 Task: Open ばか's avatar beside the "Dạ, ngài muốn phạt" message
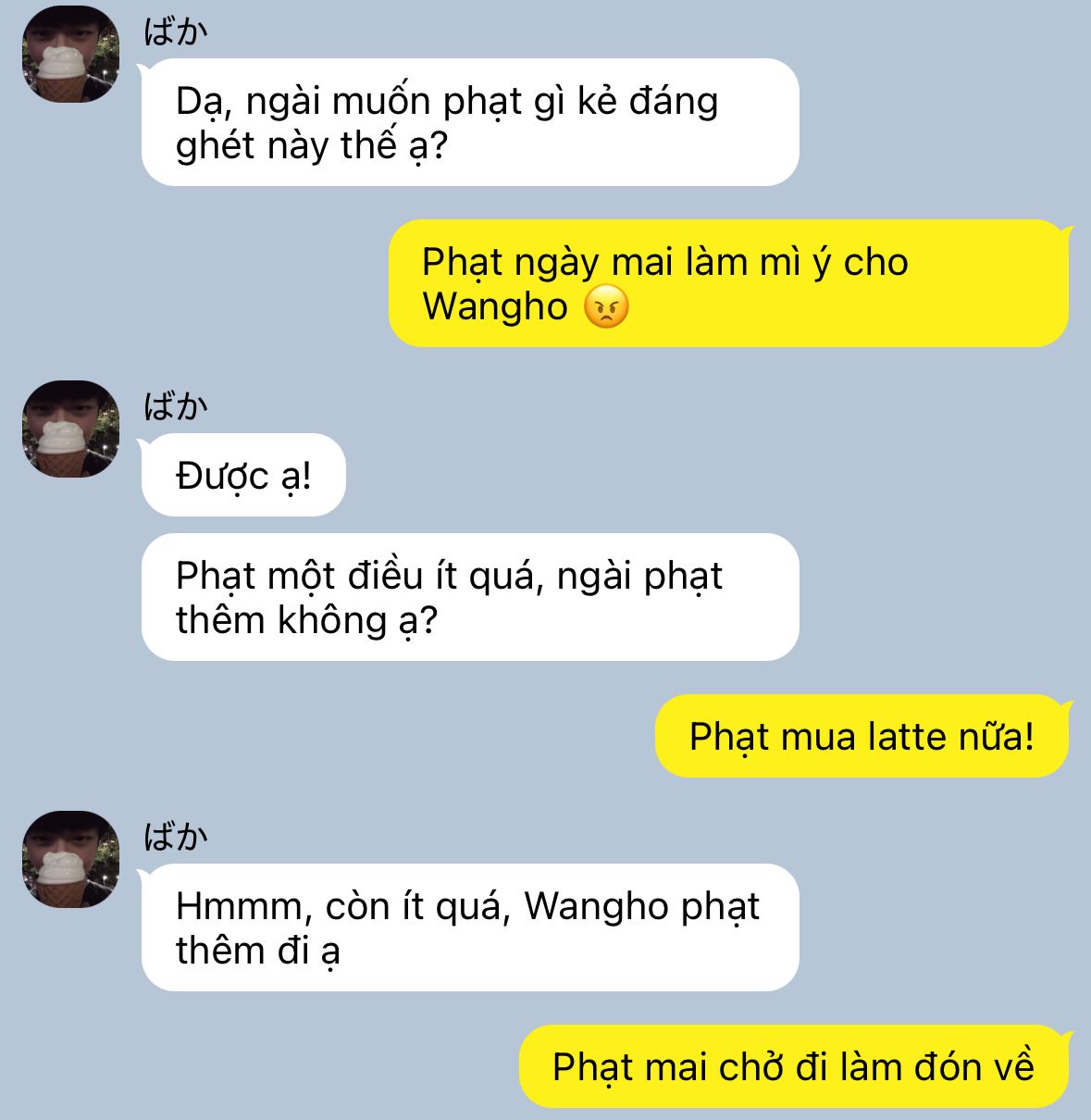(x=70, y=54)
